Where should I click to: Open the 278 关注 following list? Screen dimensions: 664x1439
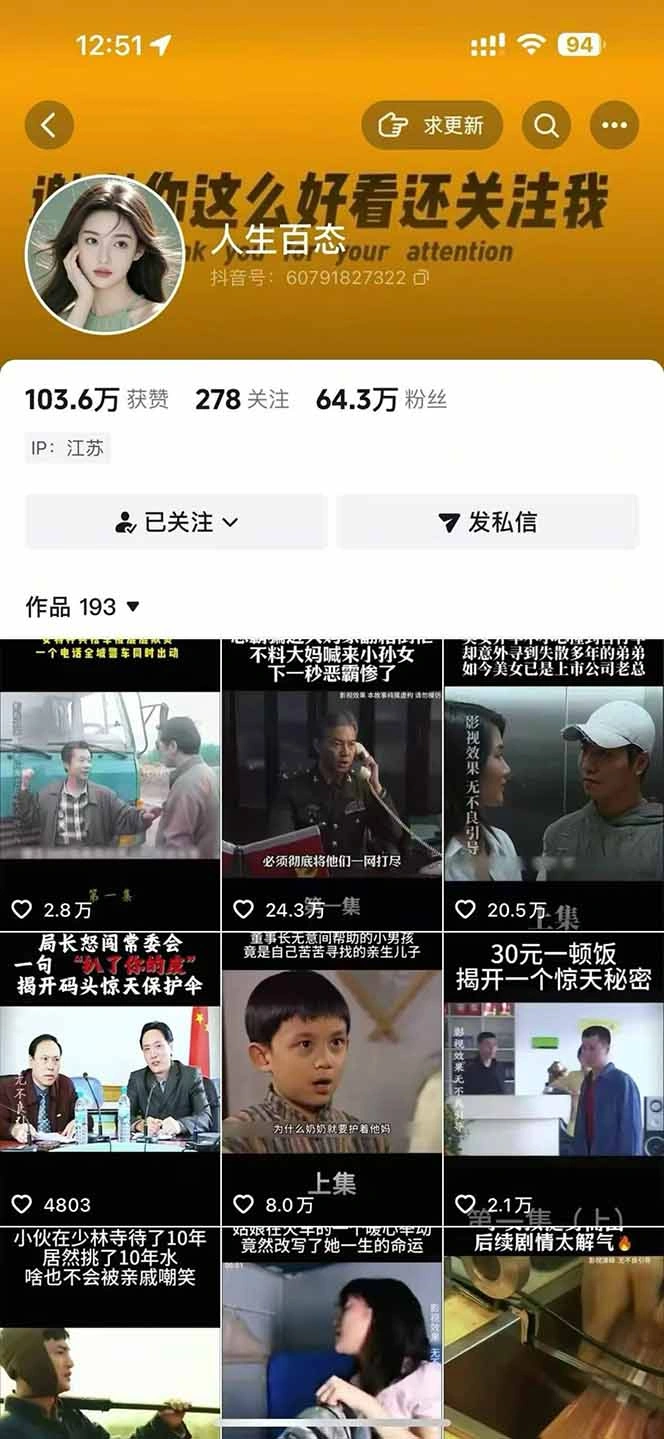tap(242, 400)
